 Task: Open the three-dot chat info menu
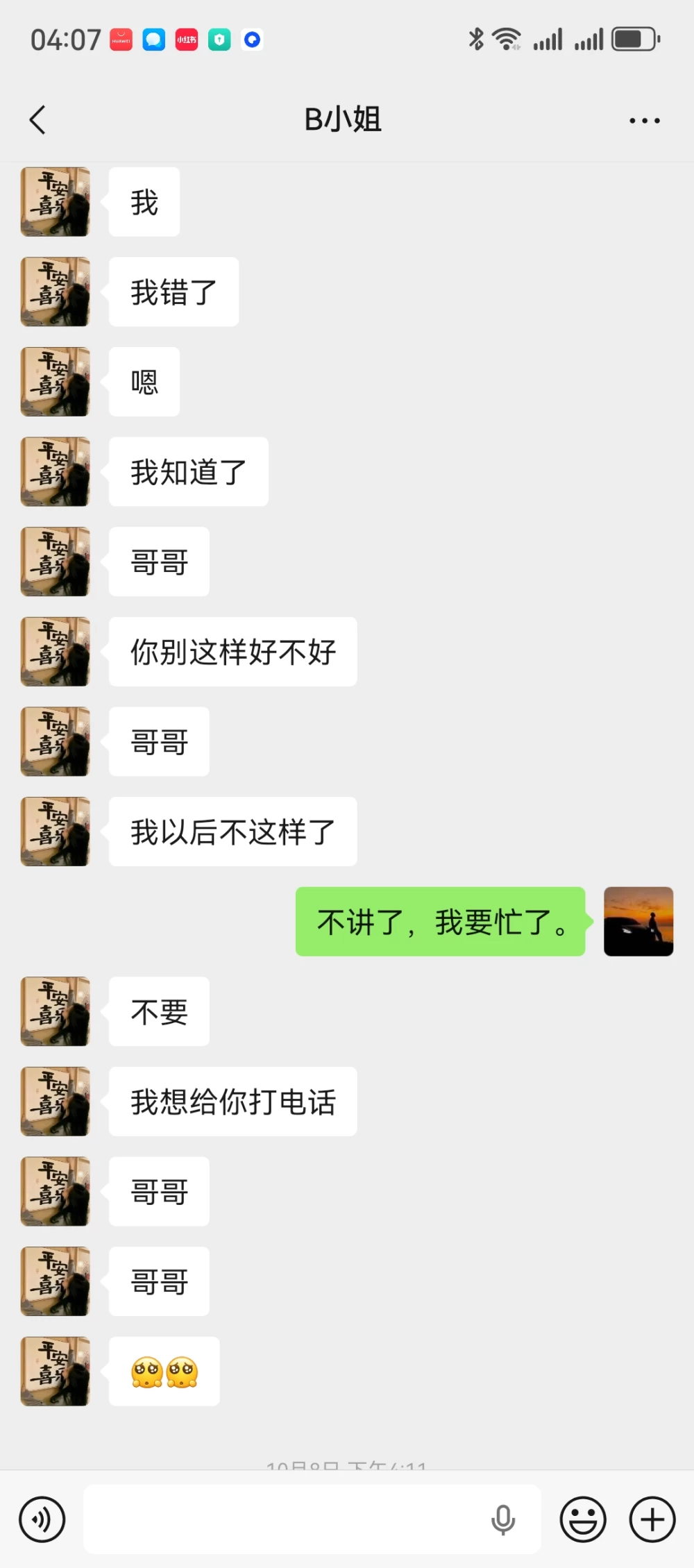tap(644, 121)
